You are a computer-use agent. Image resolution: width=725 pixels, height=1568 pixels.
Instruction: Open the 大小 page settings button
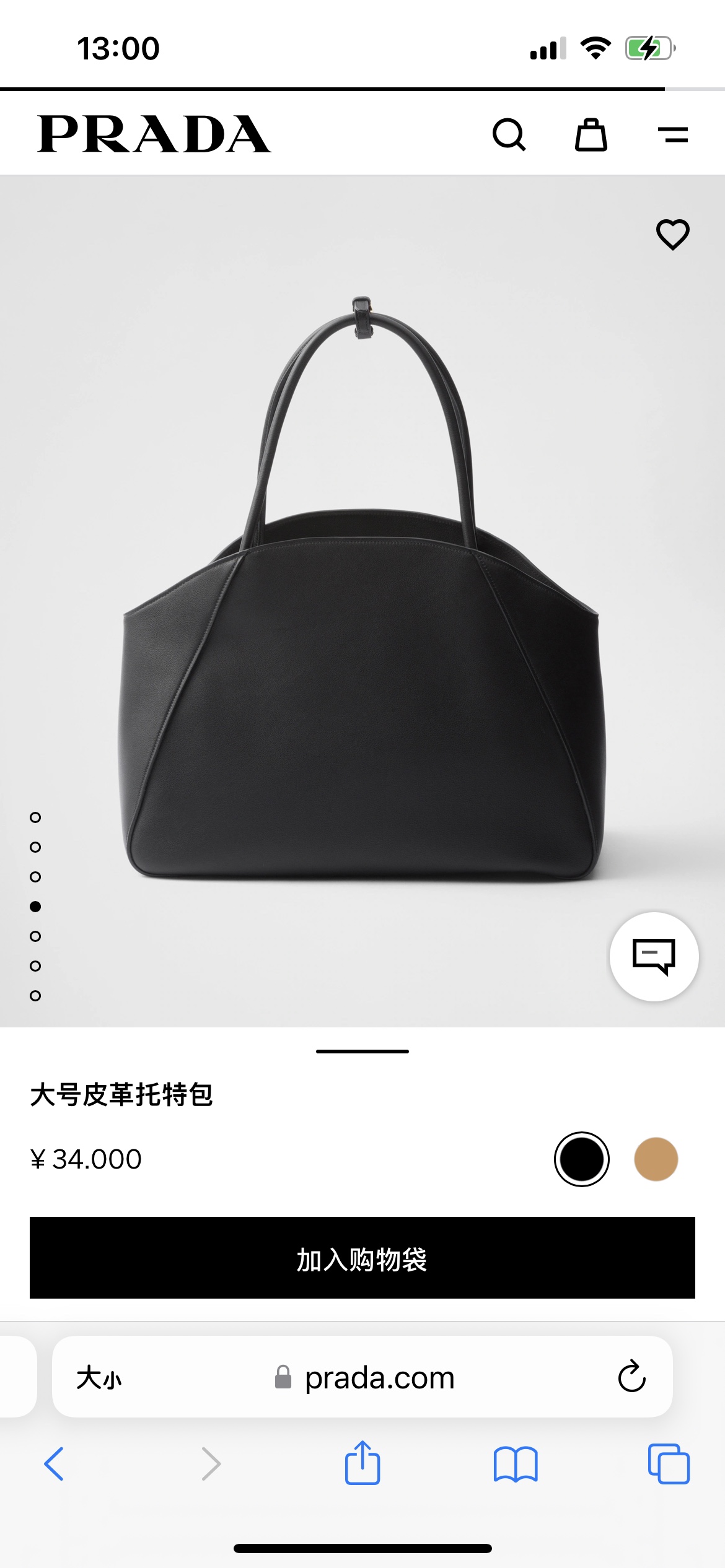coord(99,1378)
